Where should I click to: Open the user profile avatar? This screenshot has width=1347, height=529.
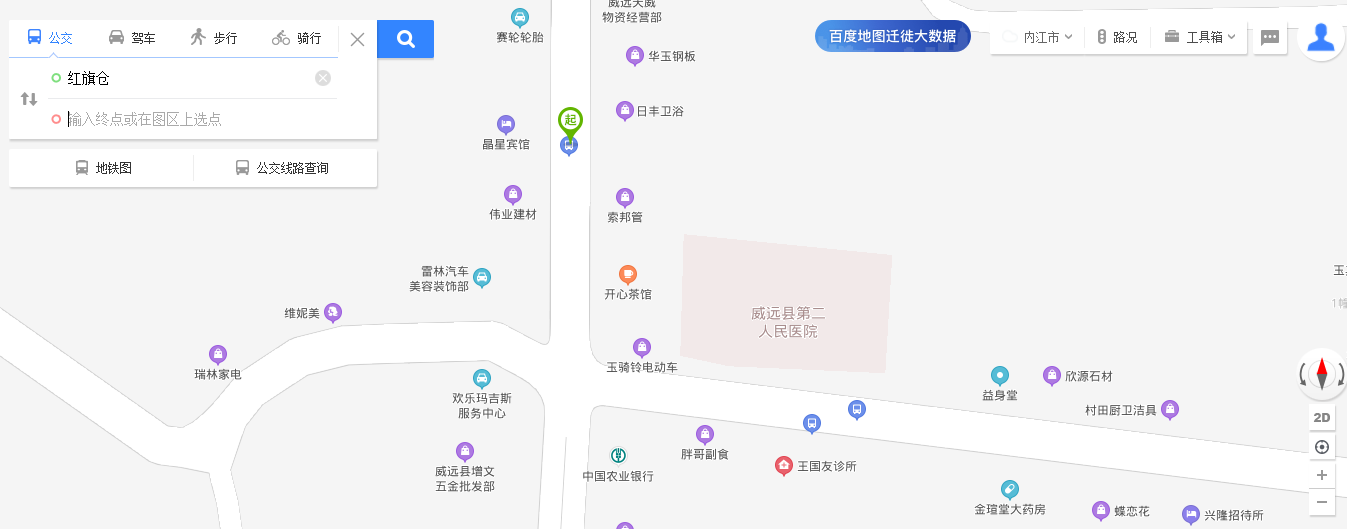(x=1321, y=38)
